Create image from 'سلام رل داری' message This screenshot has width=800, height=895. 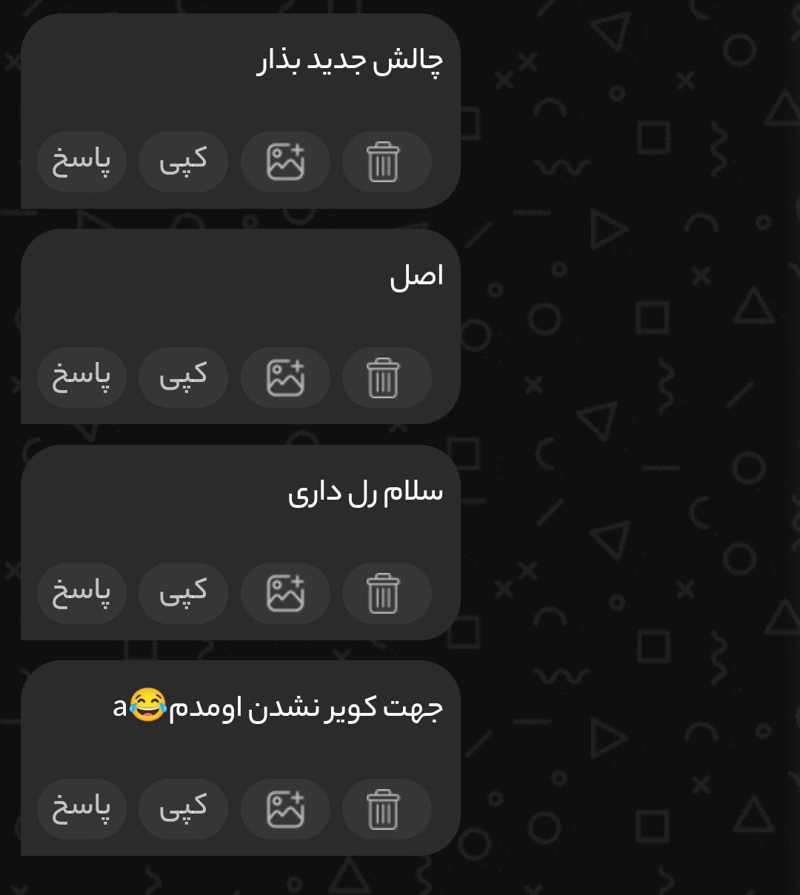285,593
